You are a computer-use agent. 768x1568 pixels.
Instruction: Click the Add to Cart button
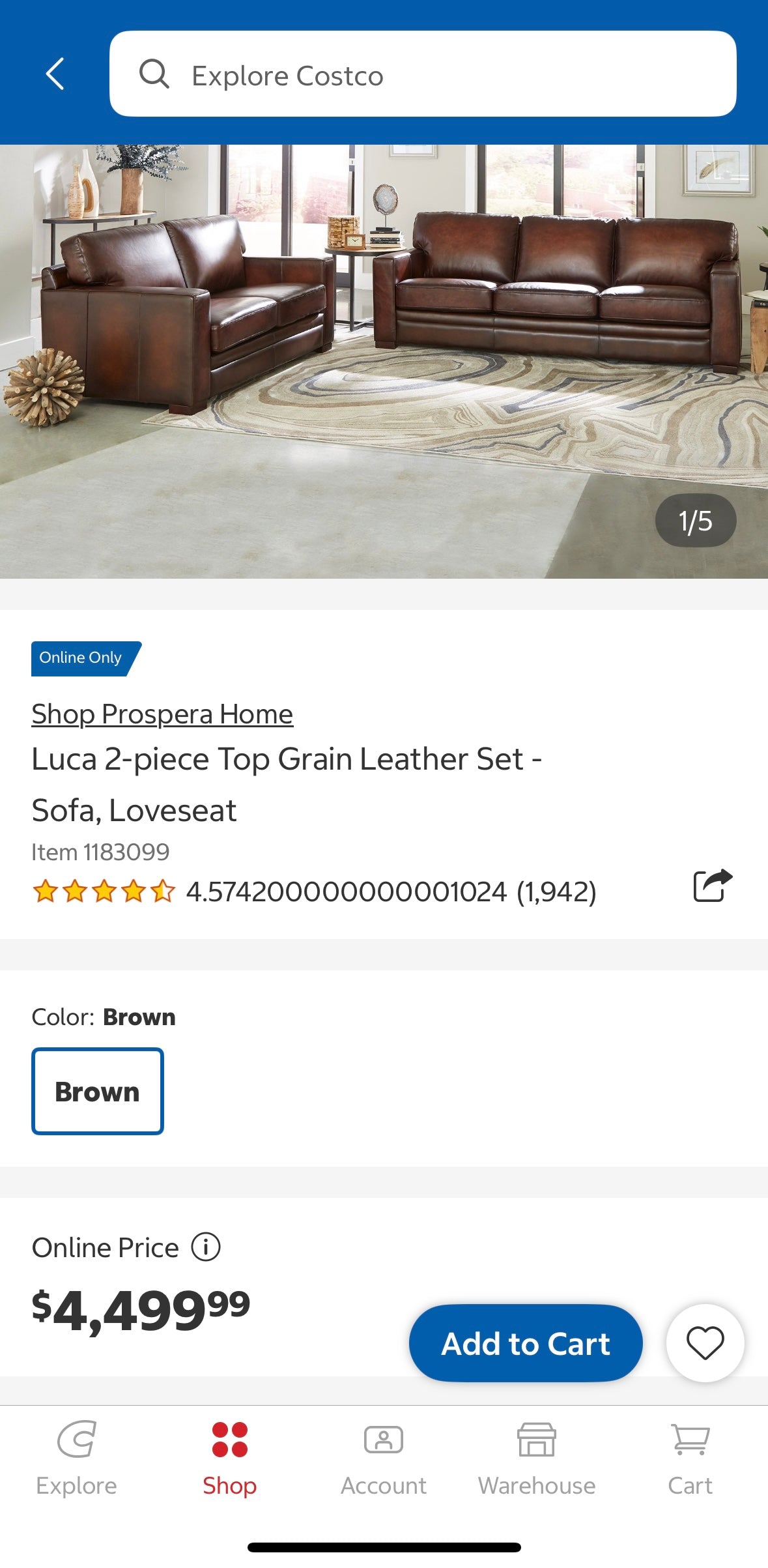tap(525, 1343)
